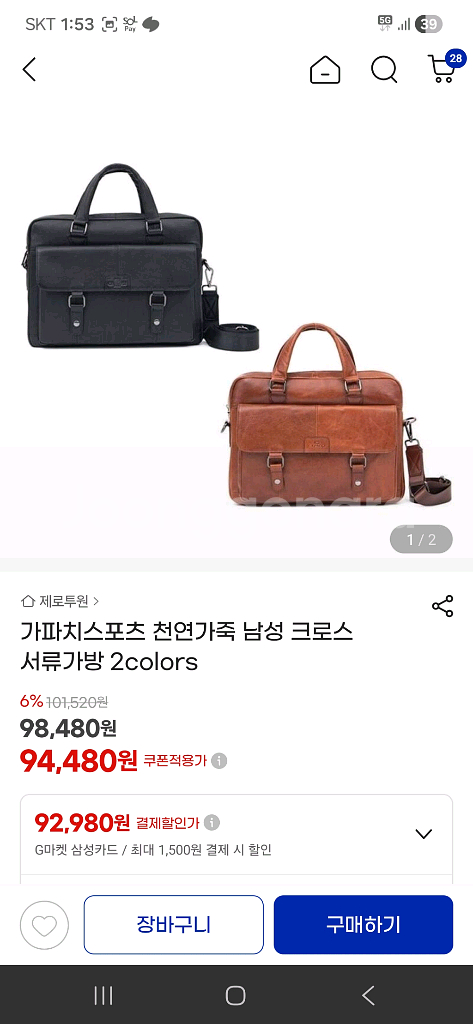Open the Gmarket home icon
The height and width of the screenshot is (1024, 473).
325,69
